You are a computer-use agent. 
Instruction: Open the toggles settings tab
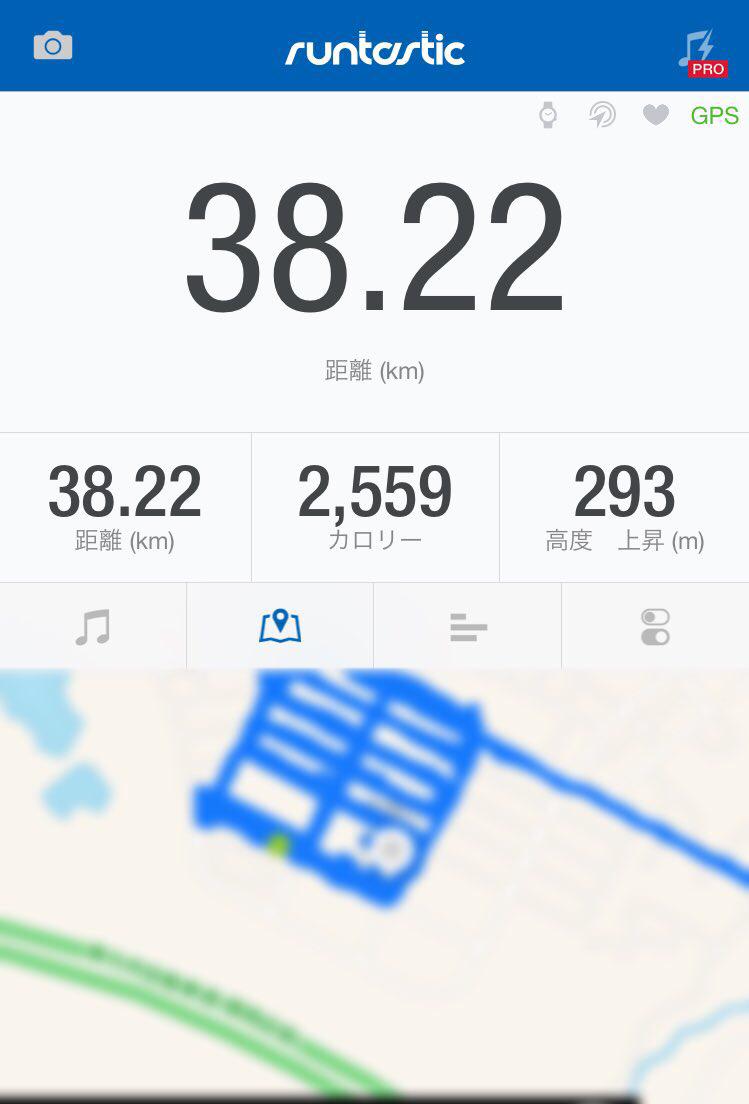[655, 627]
